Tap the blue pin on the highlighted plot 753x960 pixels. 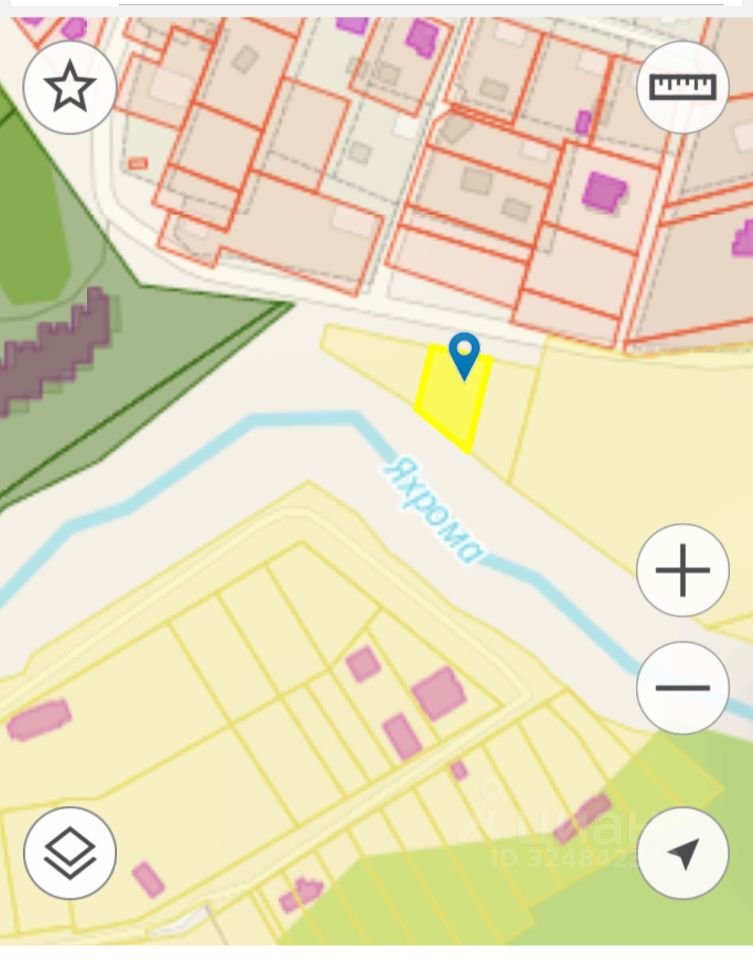[464, 355]
